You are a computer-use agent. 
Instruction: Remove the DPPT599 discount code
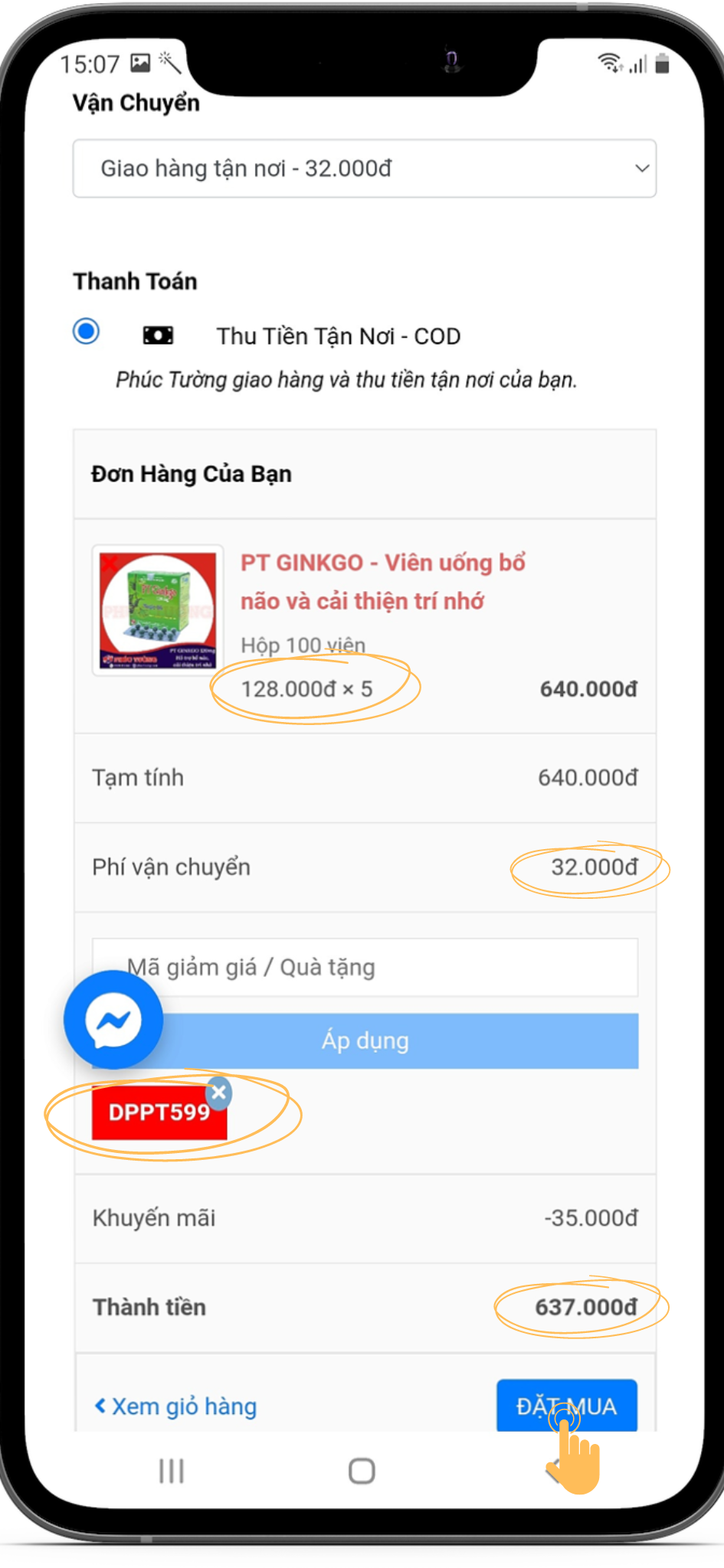pos(218,1093)
